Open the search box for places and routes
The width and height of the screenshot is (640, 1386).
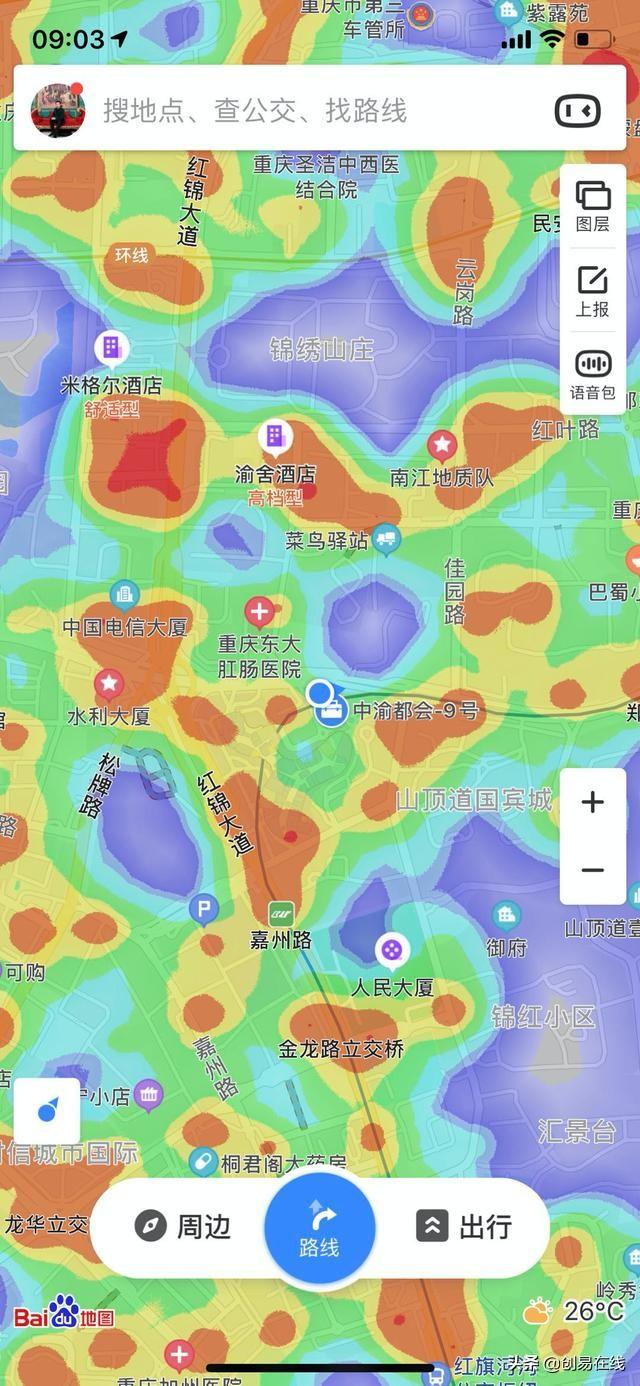coord(300,110)
